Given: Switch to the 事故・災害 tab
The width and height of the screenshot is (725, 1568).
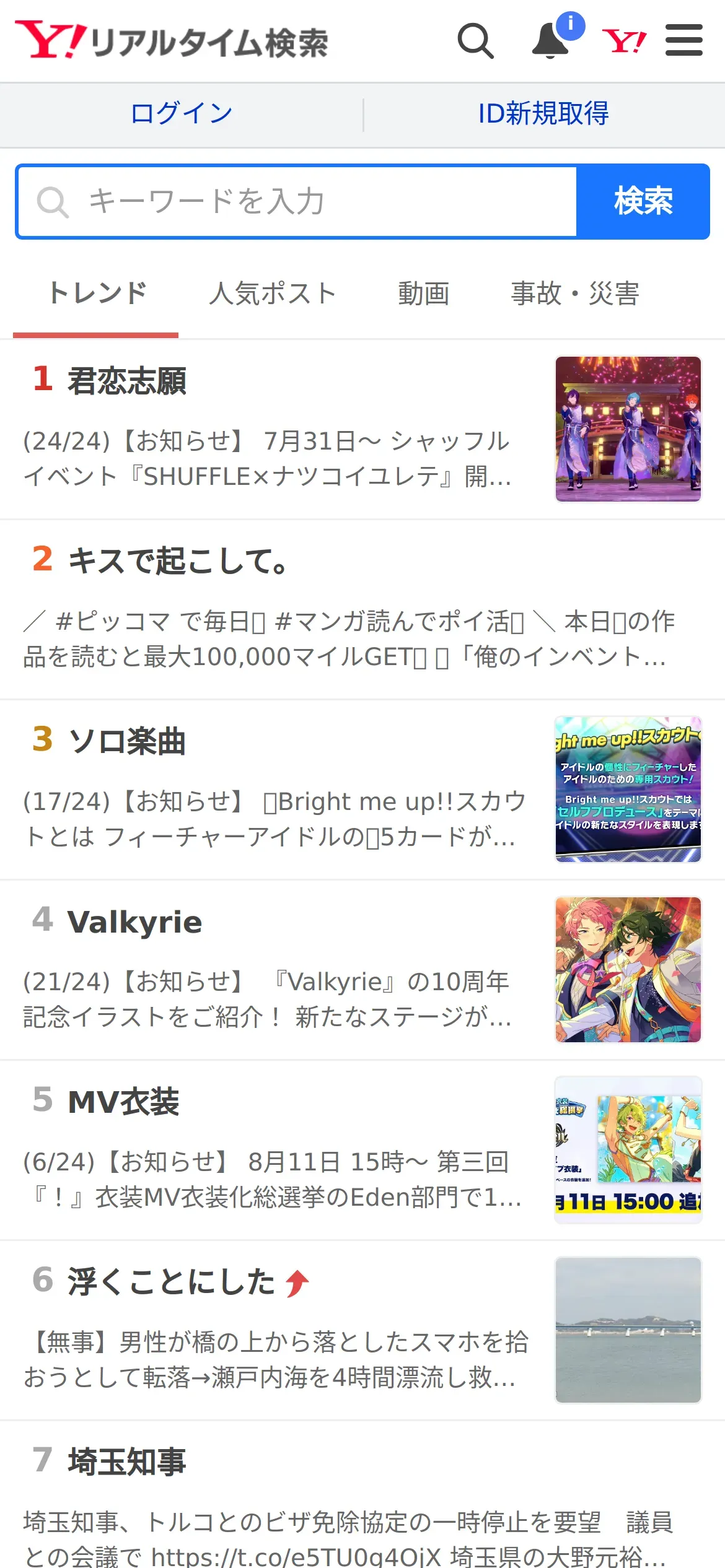Looking at the screenshot, I should (x=574, y=294).
